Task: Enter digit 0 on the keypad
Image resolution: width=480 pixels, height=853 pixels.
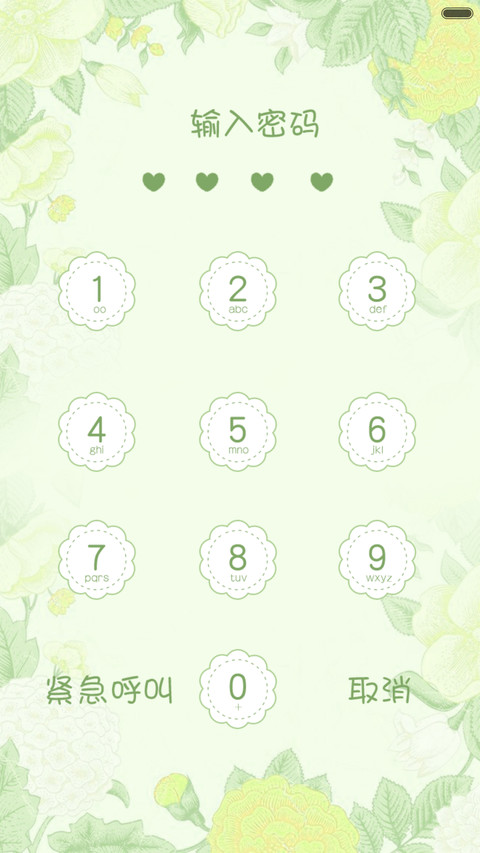Action: pos(238,689)
